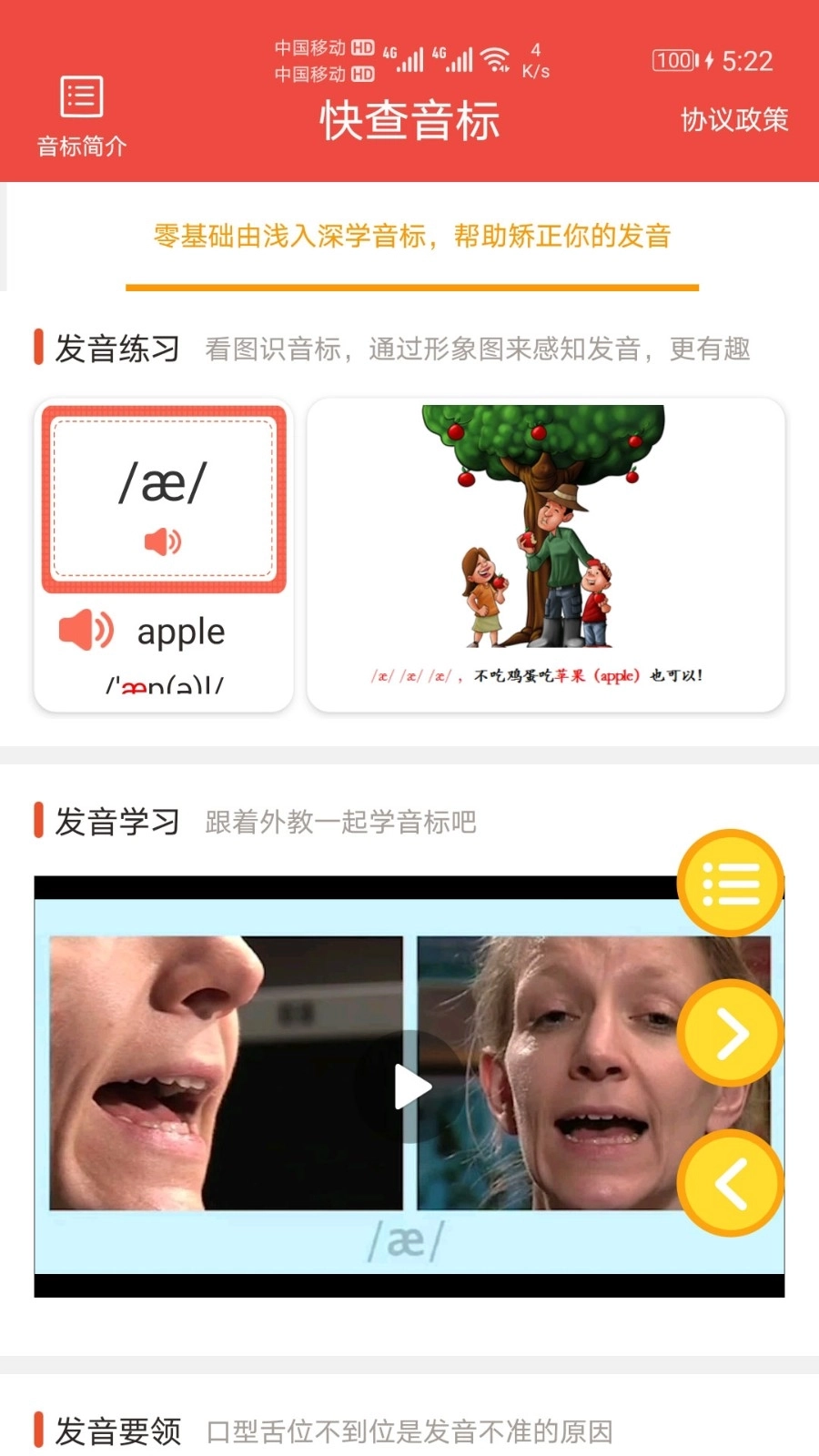Tap the orange underline below the slogan

pos(411,288)
